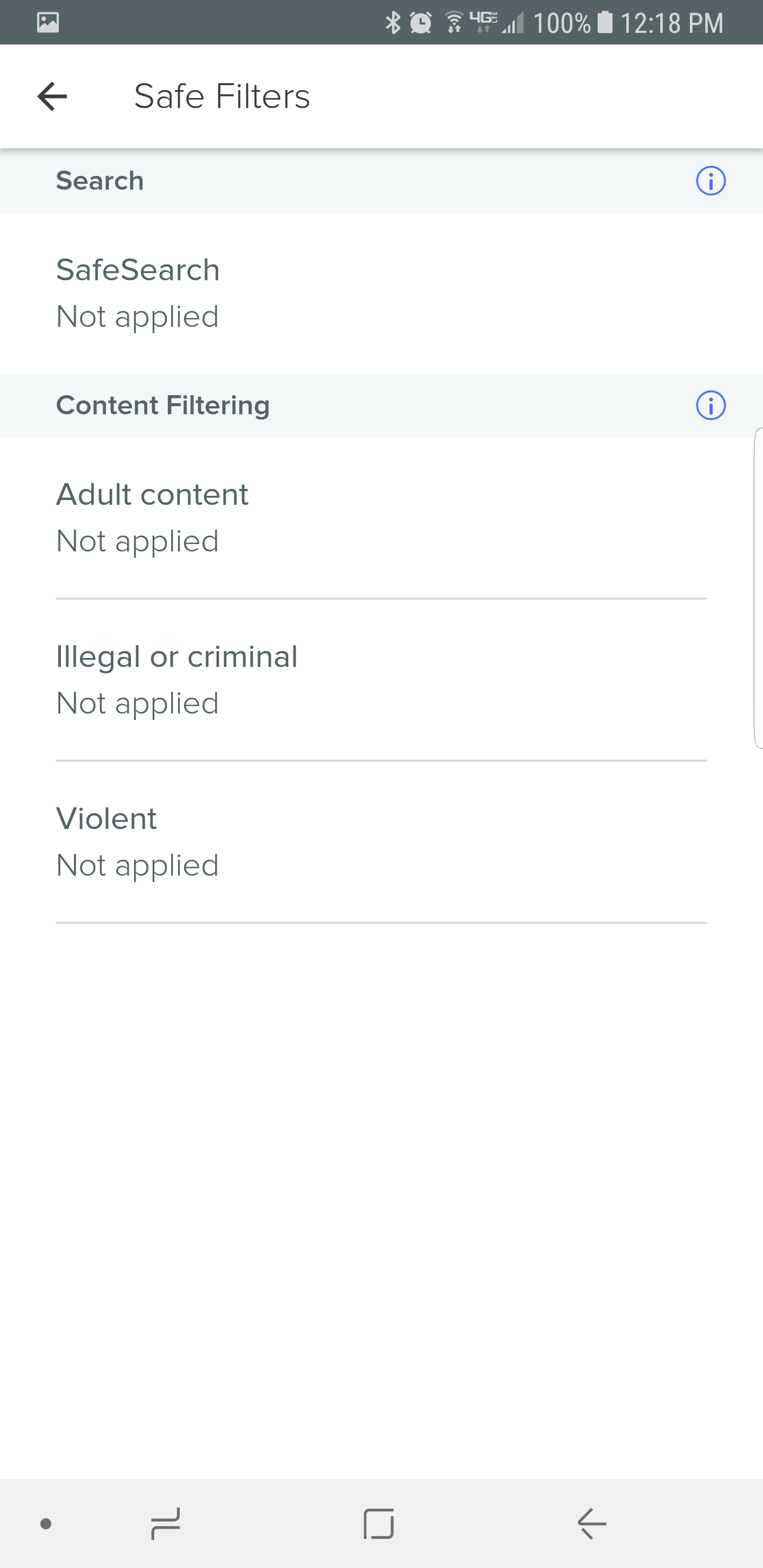The height and width of the screenshot is (1568, 763).
Task: Open the Adult content filter
Action: 381,518
